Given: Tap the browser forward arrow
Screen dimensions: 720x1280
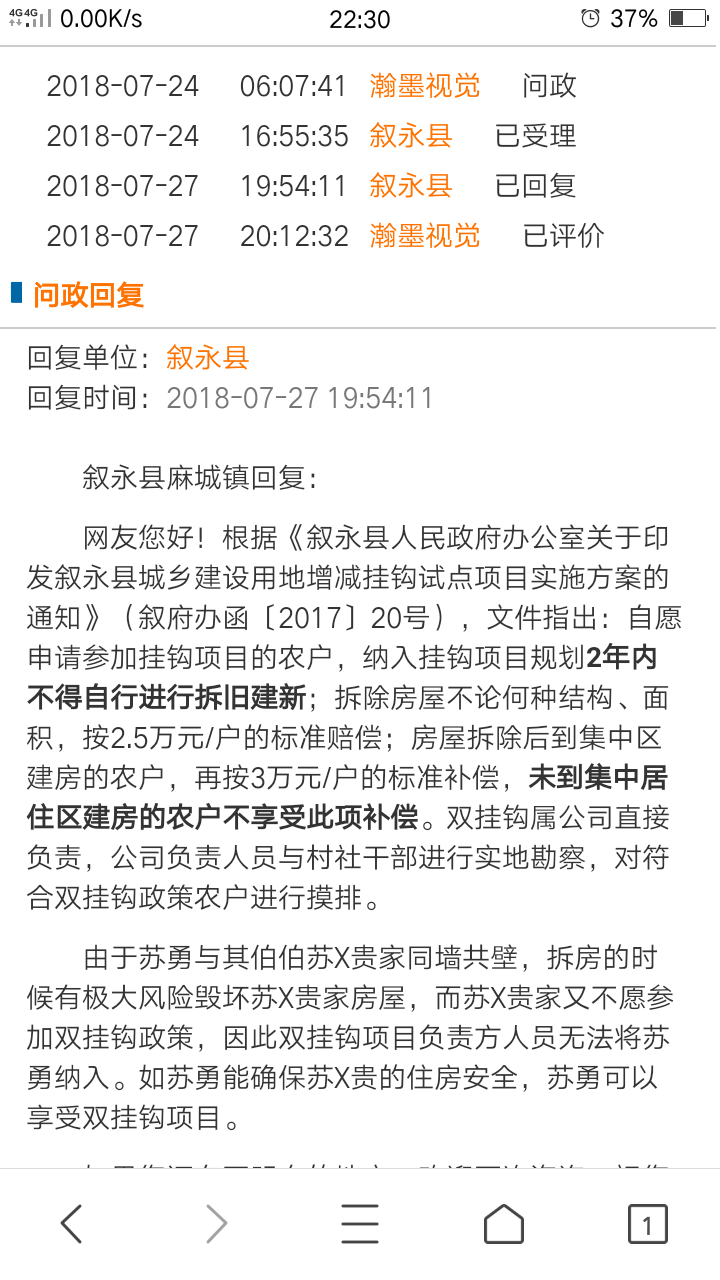Looking at the screenshot, I should pos(216,1223).
